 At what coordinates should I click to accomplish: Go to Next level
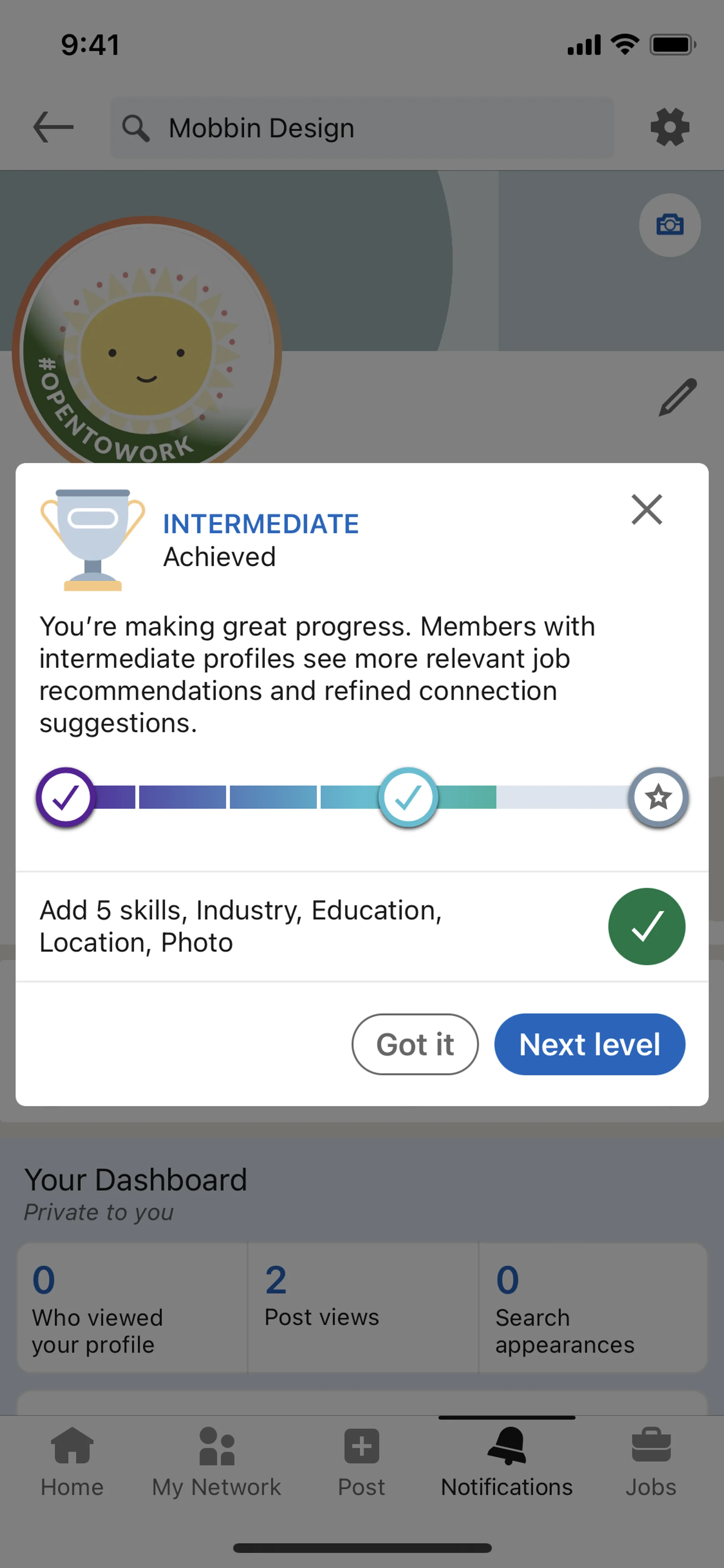tap(589, 1044)
